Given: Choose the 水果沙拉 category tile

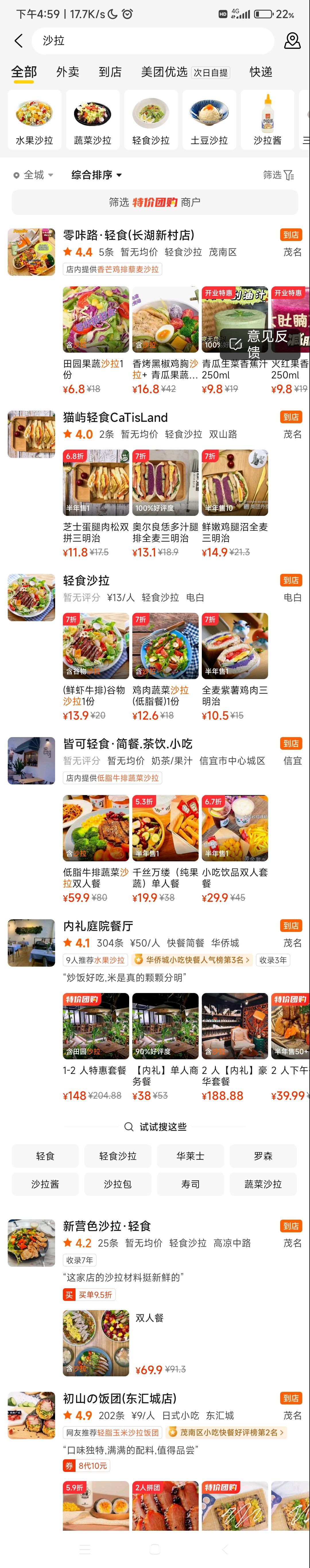Looking at the screenshot, I should click(x=34, y=120).
